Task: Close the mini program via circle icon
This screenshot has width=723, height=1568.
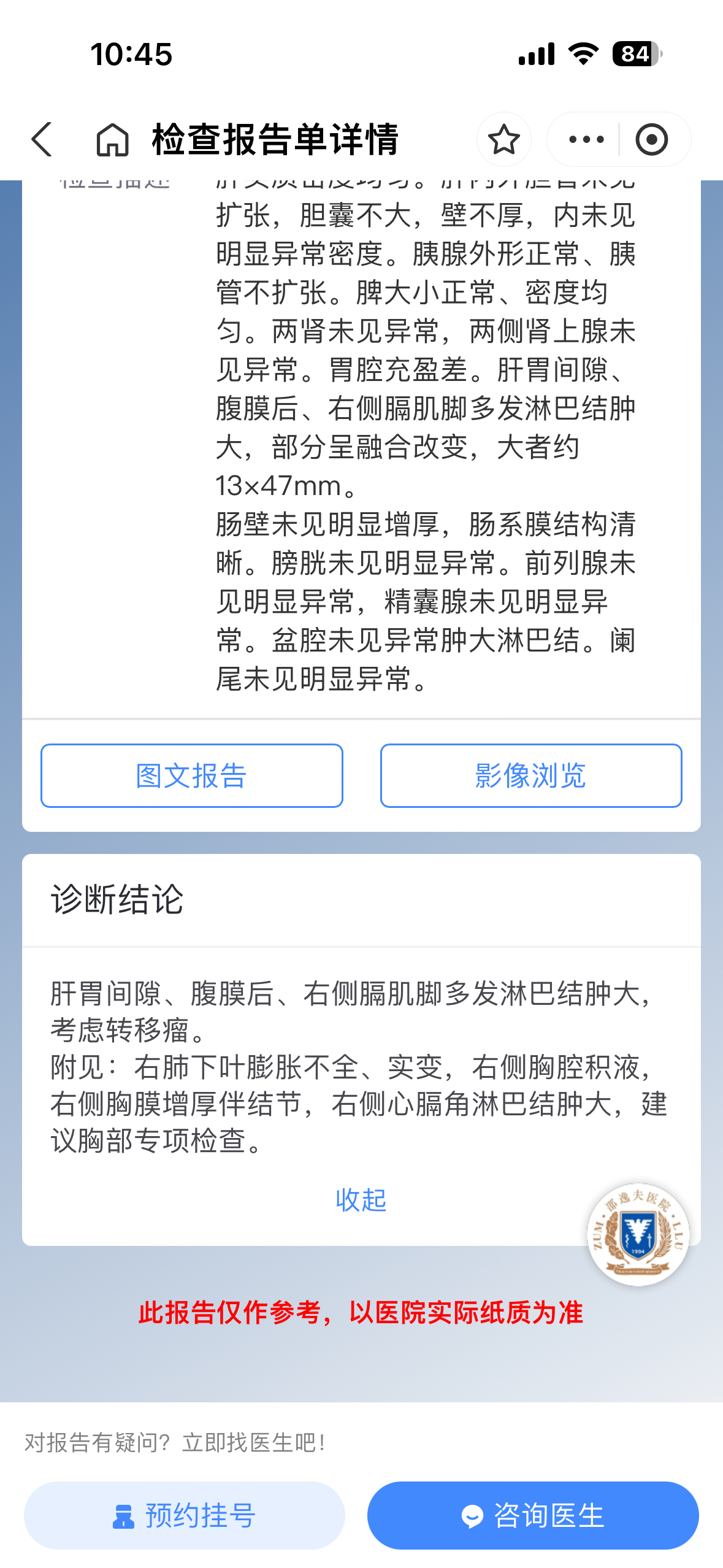Action: [652, 139]
